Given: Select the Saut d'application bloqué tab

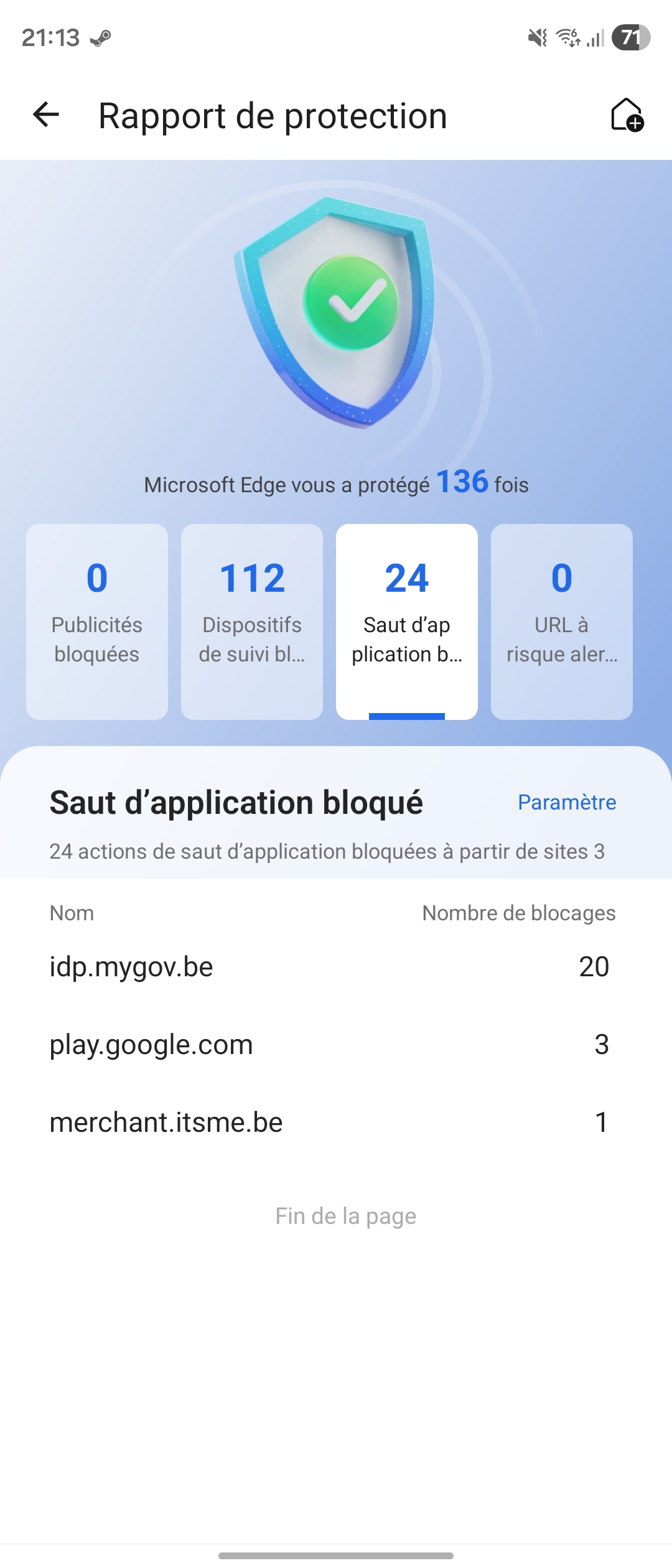Looking at the screenshot, I should (x=407, y=621).
